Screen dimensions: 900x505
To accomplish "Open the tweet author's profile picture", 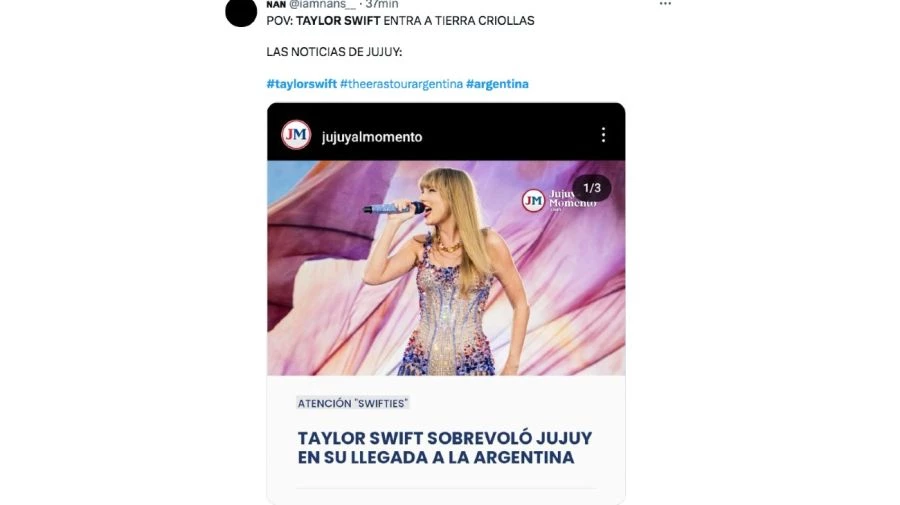I will (241, 11).
